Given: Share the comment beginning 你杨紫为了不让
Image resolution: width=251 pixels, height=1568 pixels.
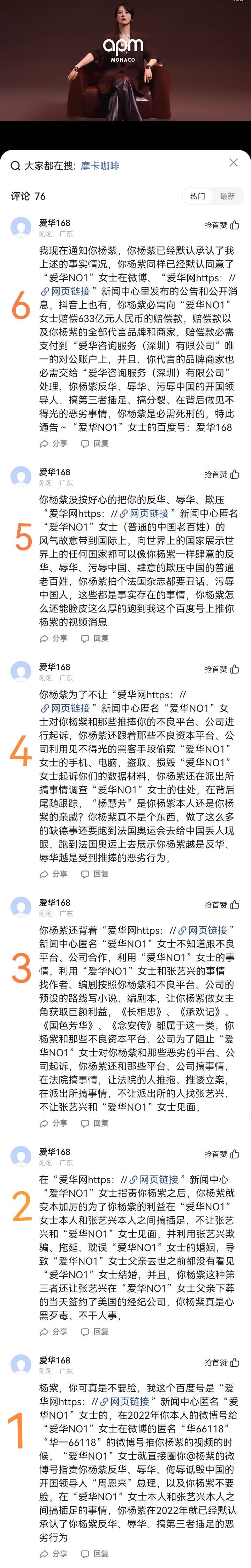Looking at the screenshot, I should coord(54,874).
